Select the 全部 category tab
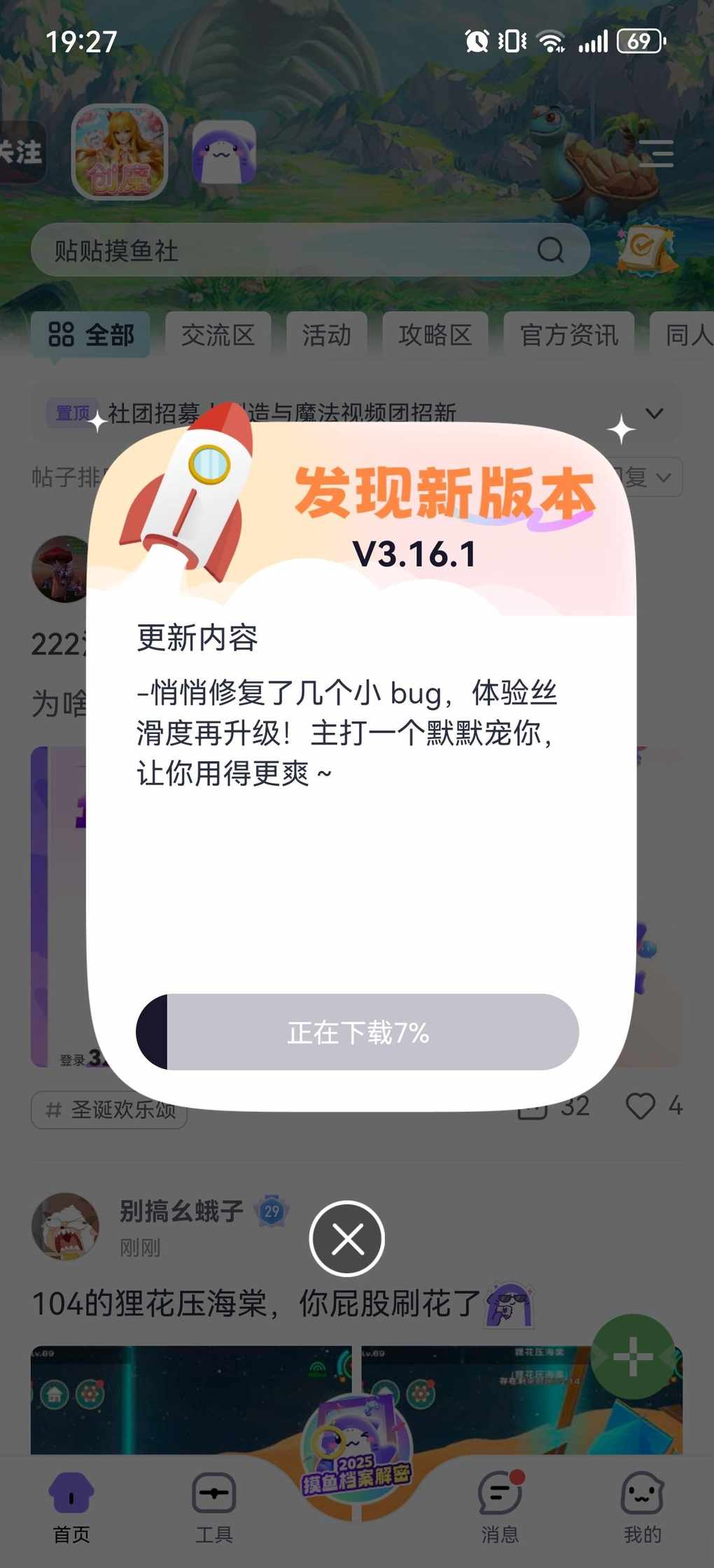 (x=91, y=335)
